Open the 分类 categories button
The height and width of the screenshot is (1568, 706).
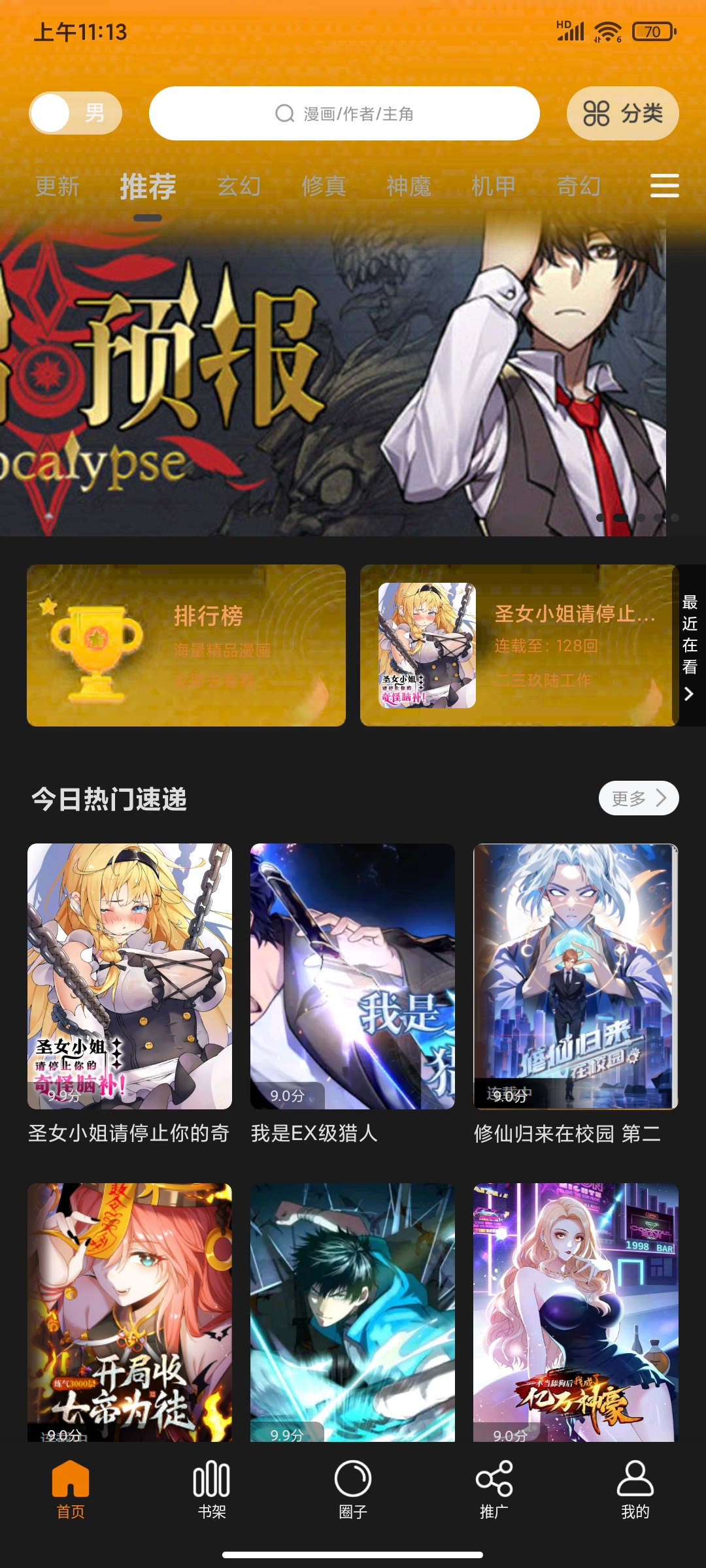click(622, 114)
